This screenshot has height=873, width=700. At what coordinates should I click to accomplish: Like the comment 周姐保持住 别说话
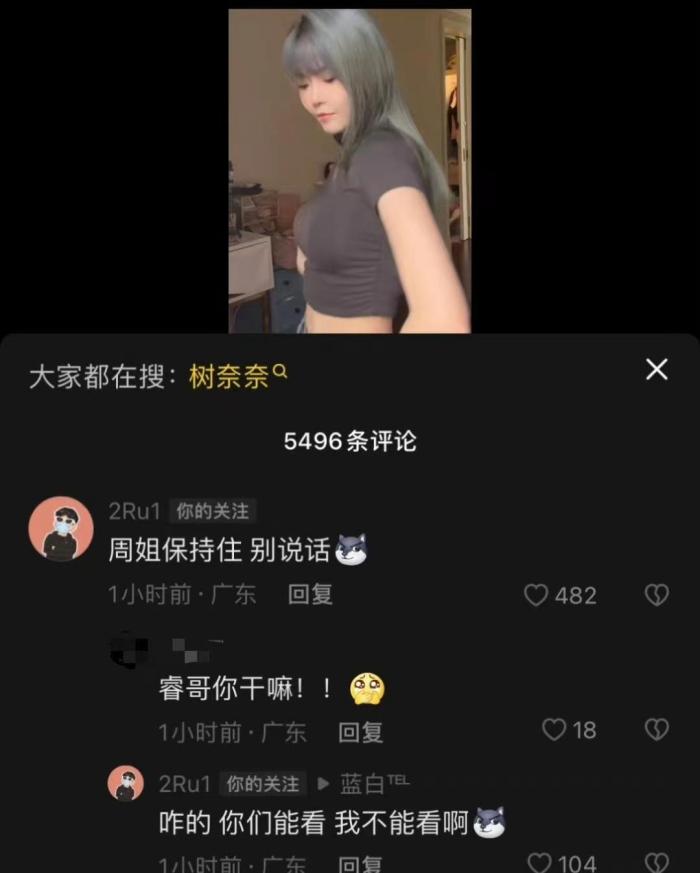coord(537,595)
